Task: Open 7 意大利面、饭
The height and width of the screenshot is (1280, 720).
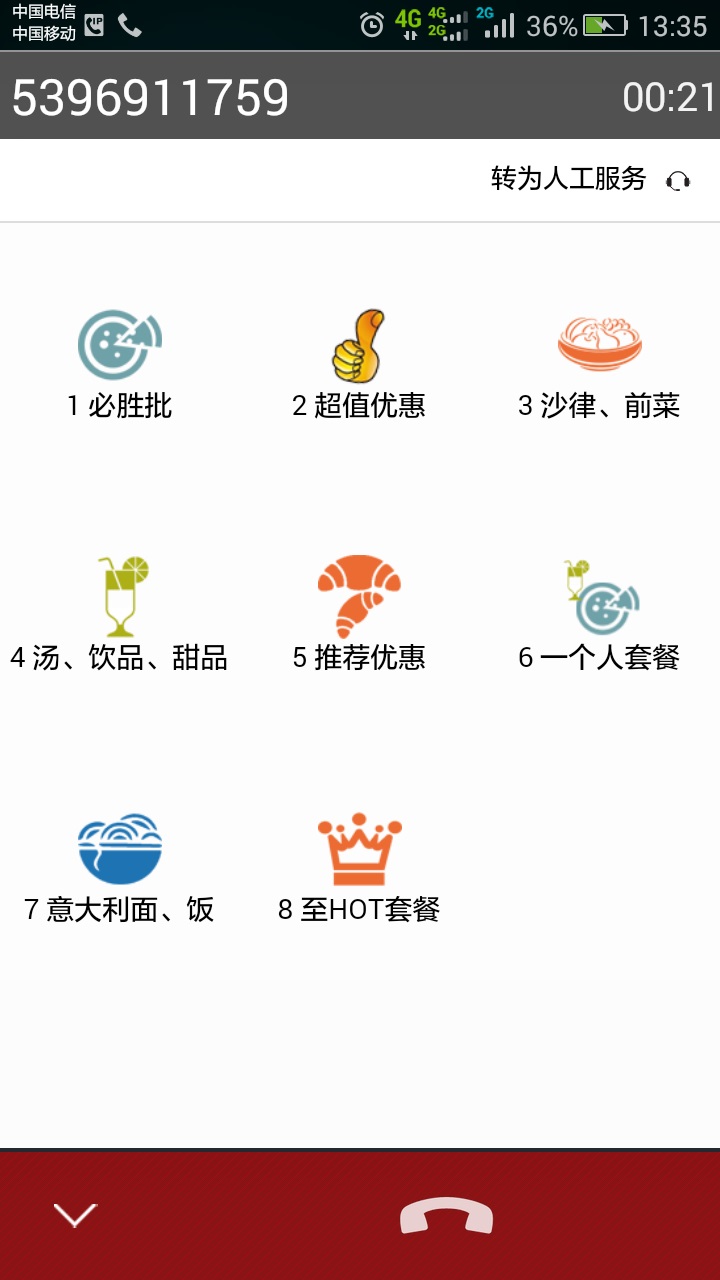Action: (x=120, y=868)
